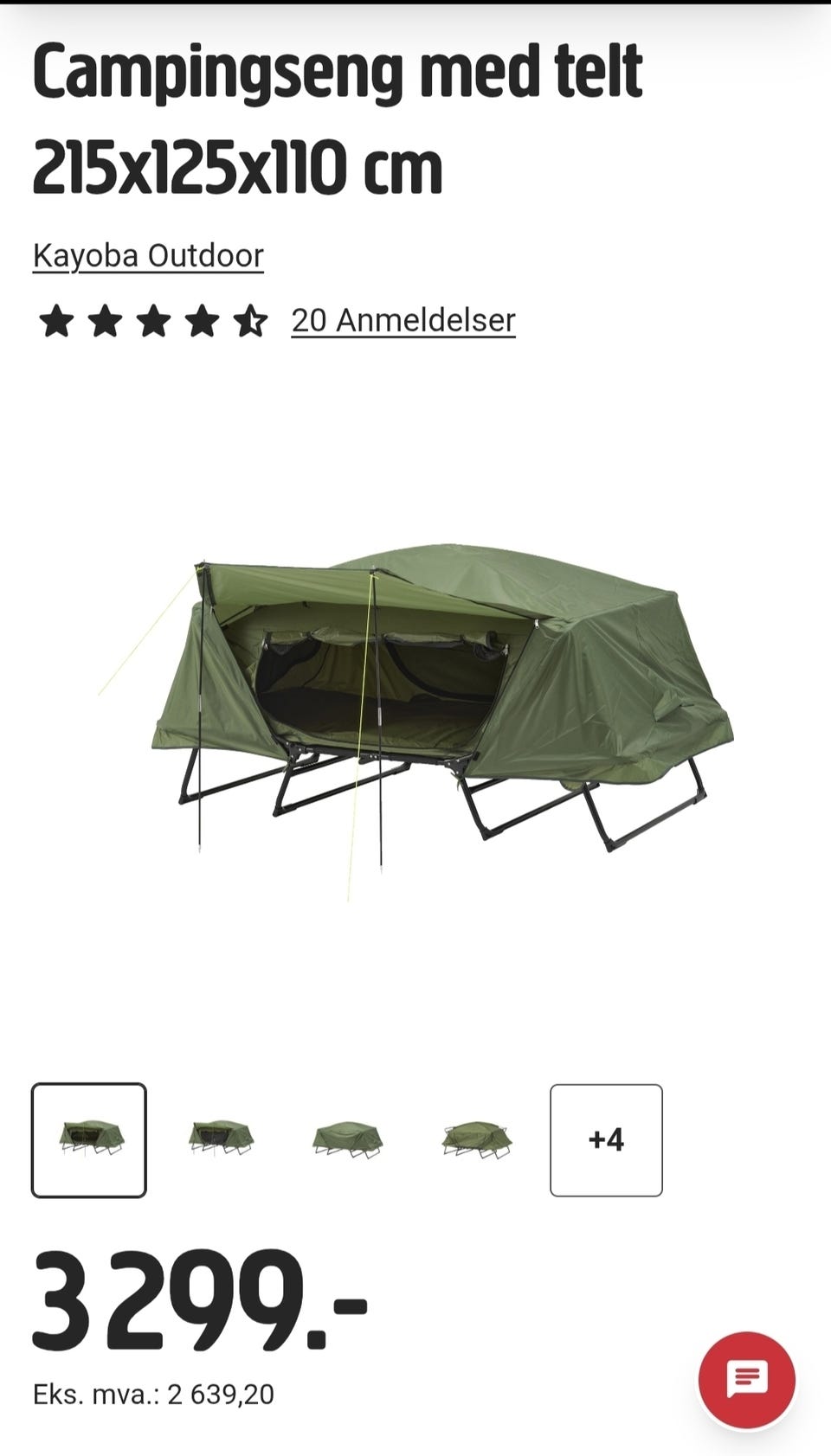Open the Kayoba Outdoor brand link
The height and width of the screenshot is (1456, 831).
[x=148, y=255]
